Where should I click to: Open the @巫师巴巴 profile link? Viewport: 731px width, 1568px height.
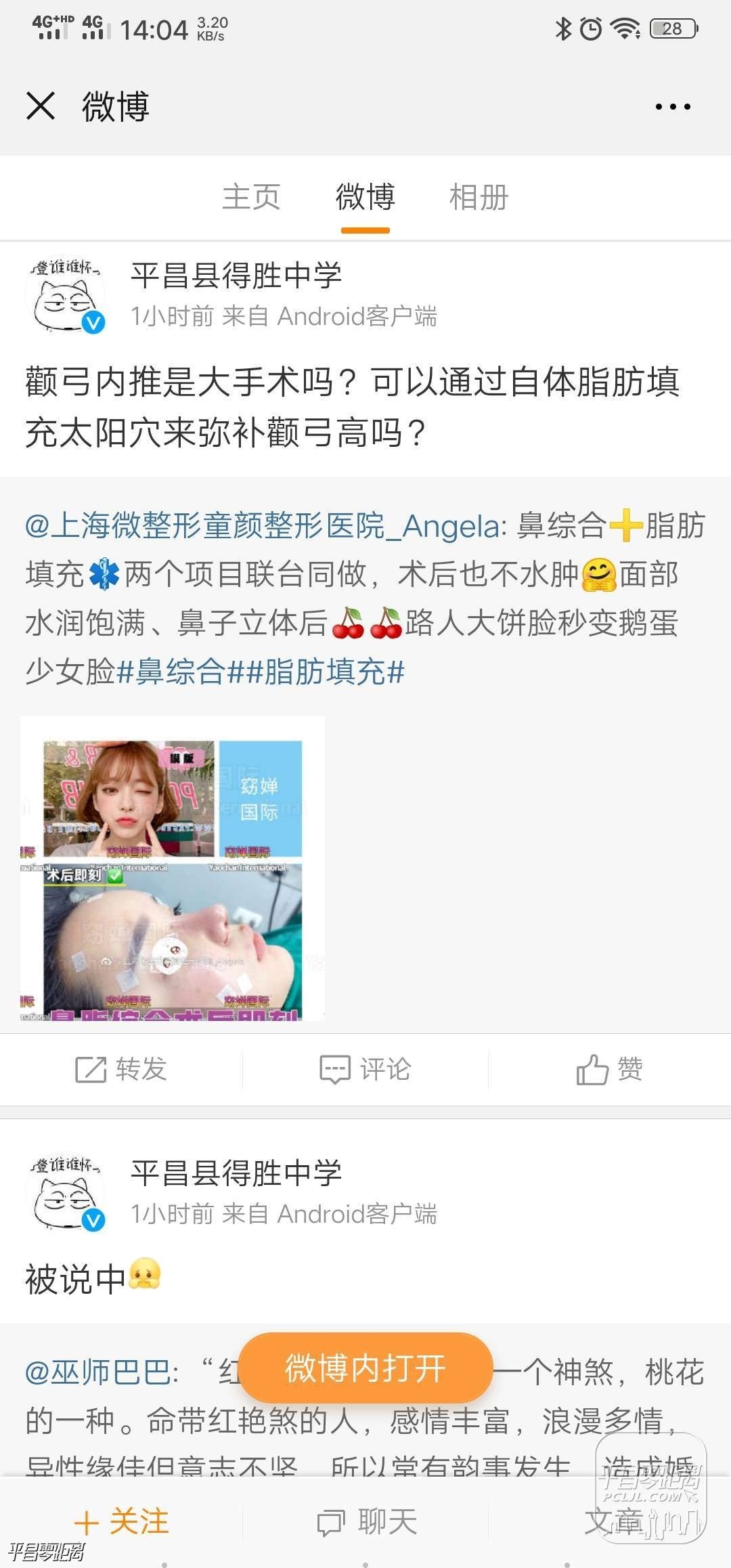pyautogui.click(x=102, y=1372)
